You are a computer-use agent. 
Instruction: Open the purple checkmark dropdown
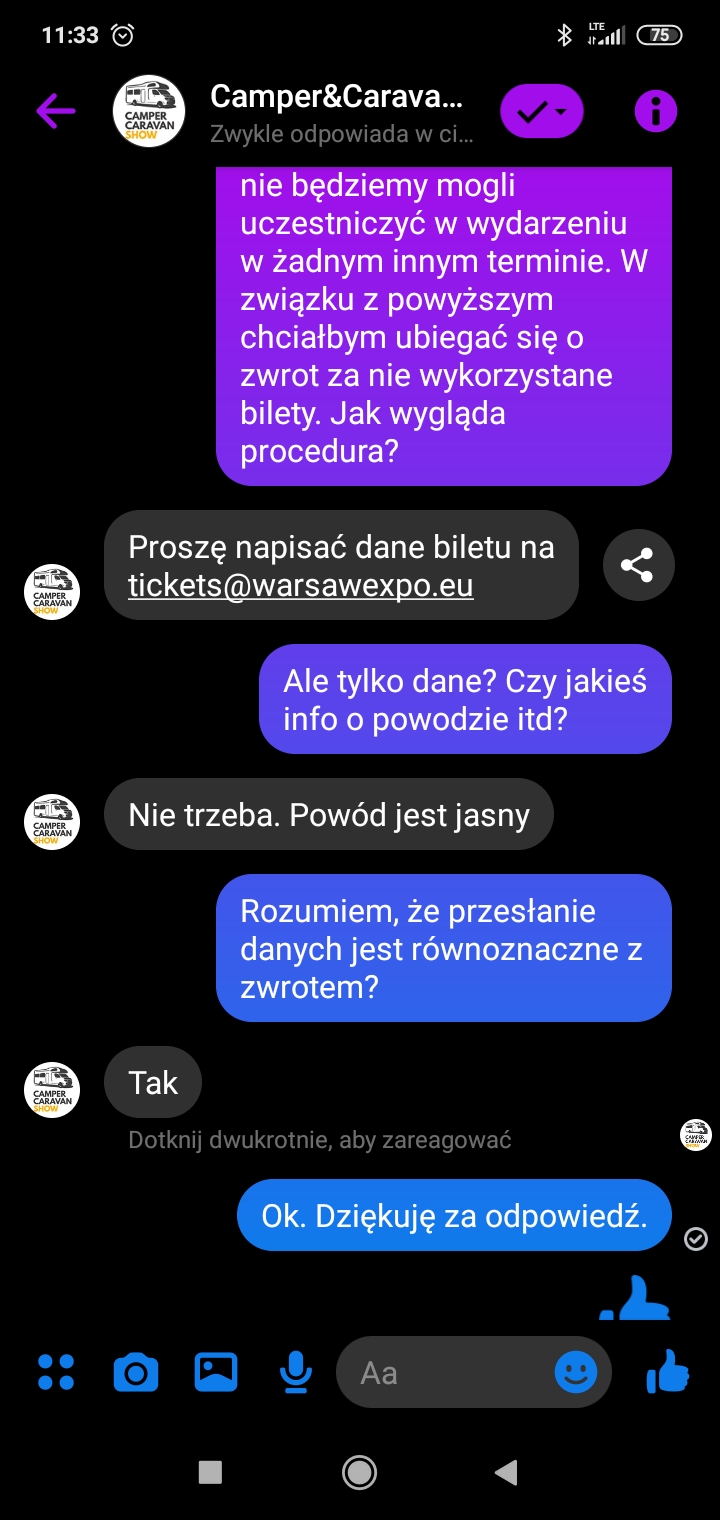pos(542,112)
